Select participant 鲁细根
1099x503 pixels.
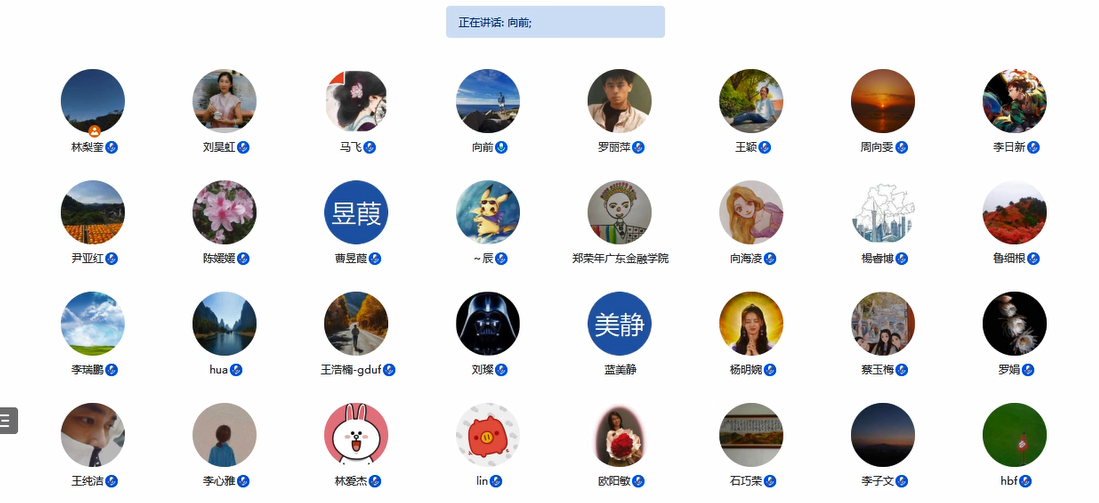[x=1015, y=212]
